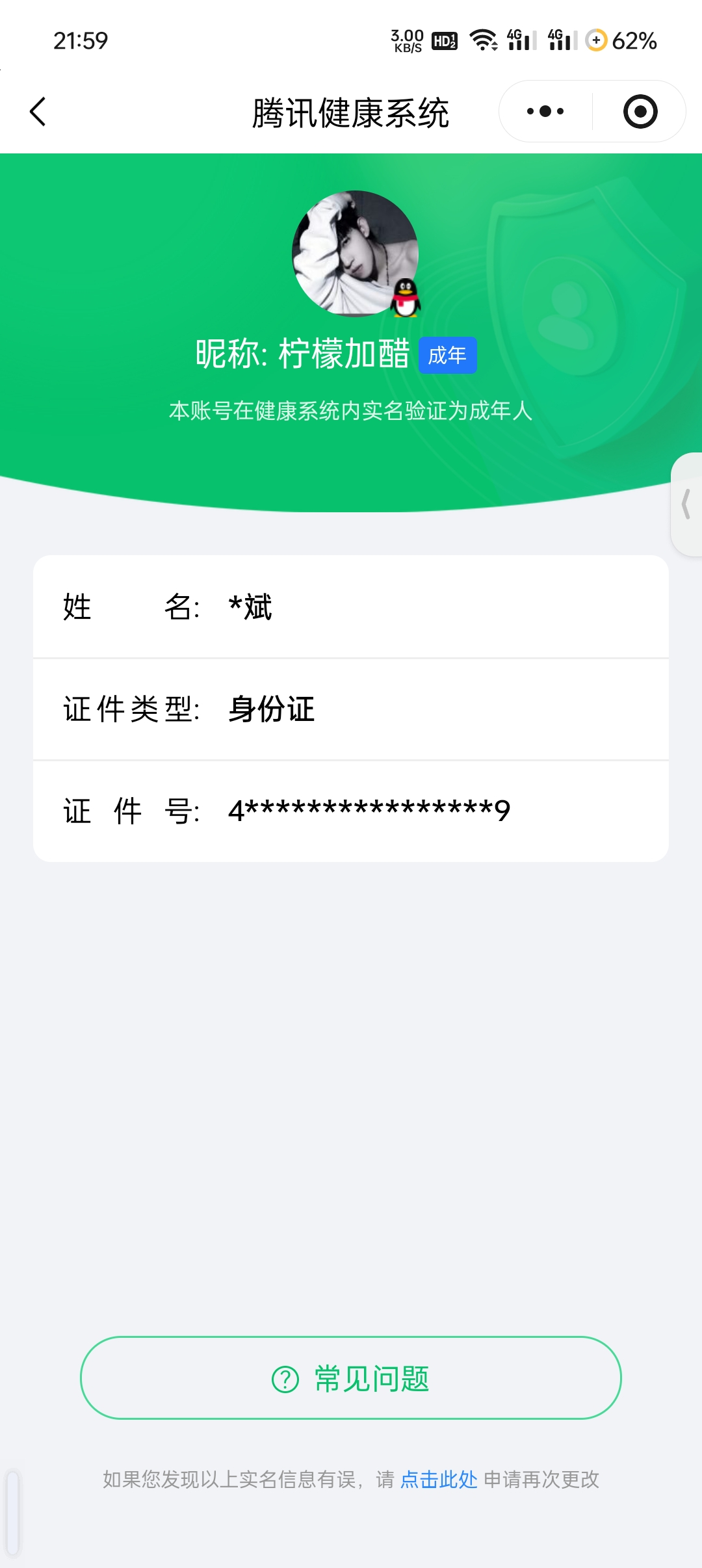This screenshot has width=702, height=1568.
Task: Go back from 腾讯健康系统 page
Action: click(38, 112)
